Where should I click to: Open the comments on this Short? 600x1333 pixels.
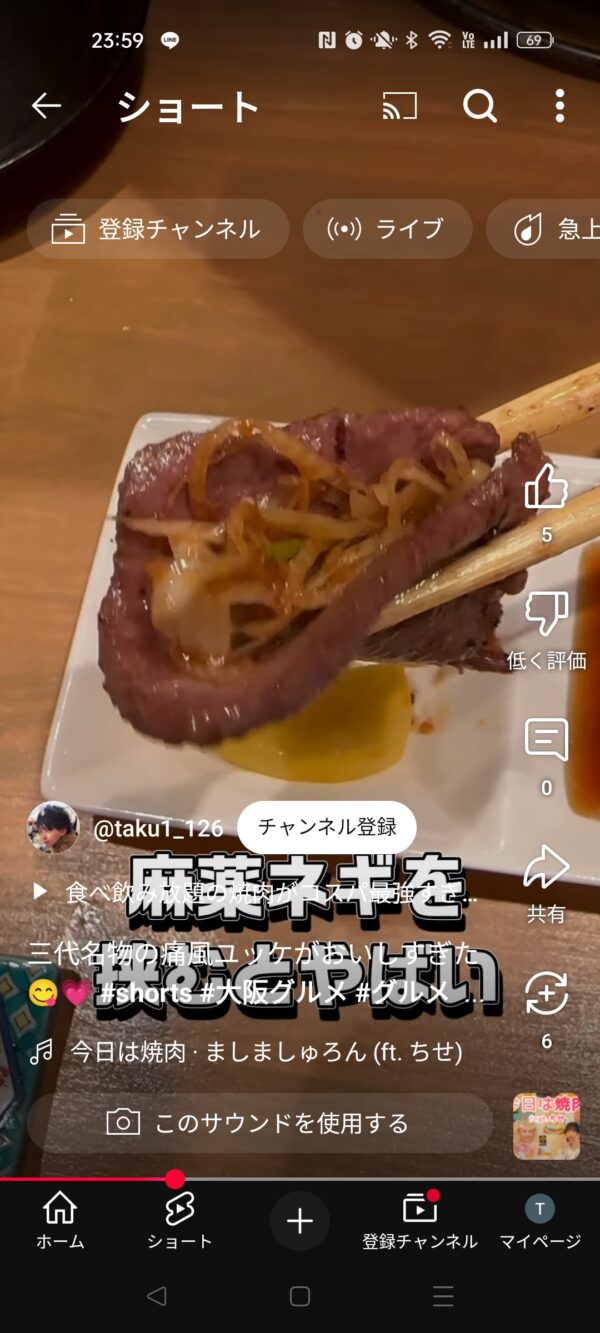pos(546,740)
